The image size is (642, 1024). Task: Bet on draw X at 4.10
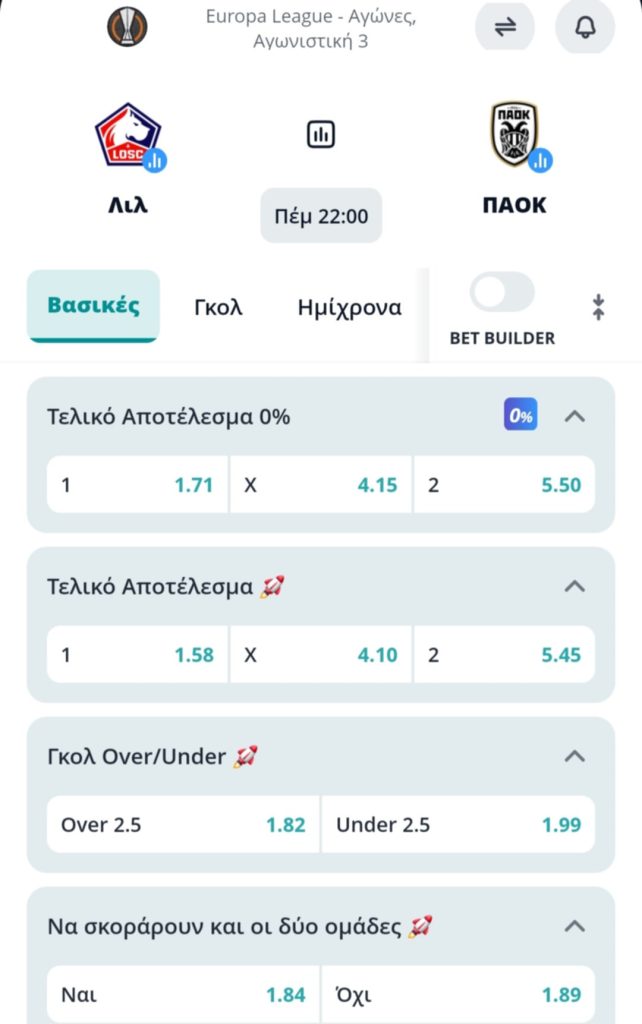321,655
